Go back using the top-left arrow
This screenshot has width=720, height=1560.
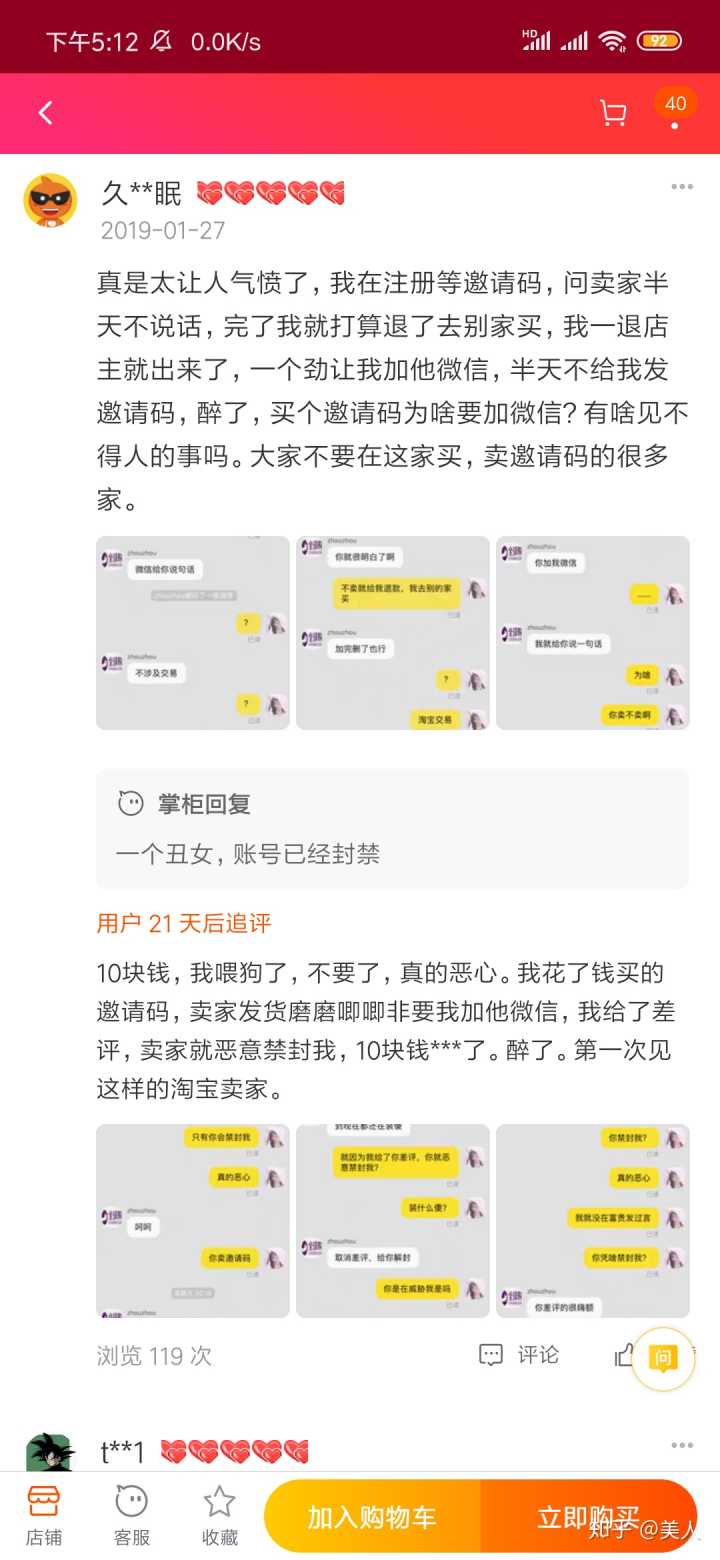tap(45, 113)
